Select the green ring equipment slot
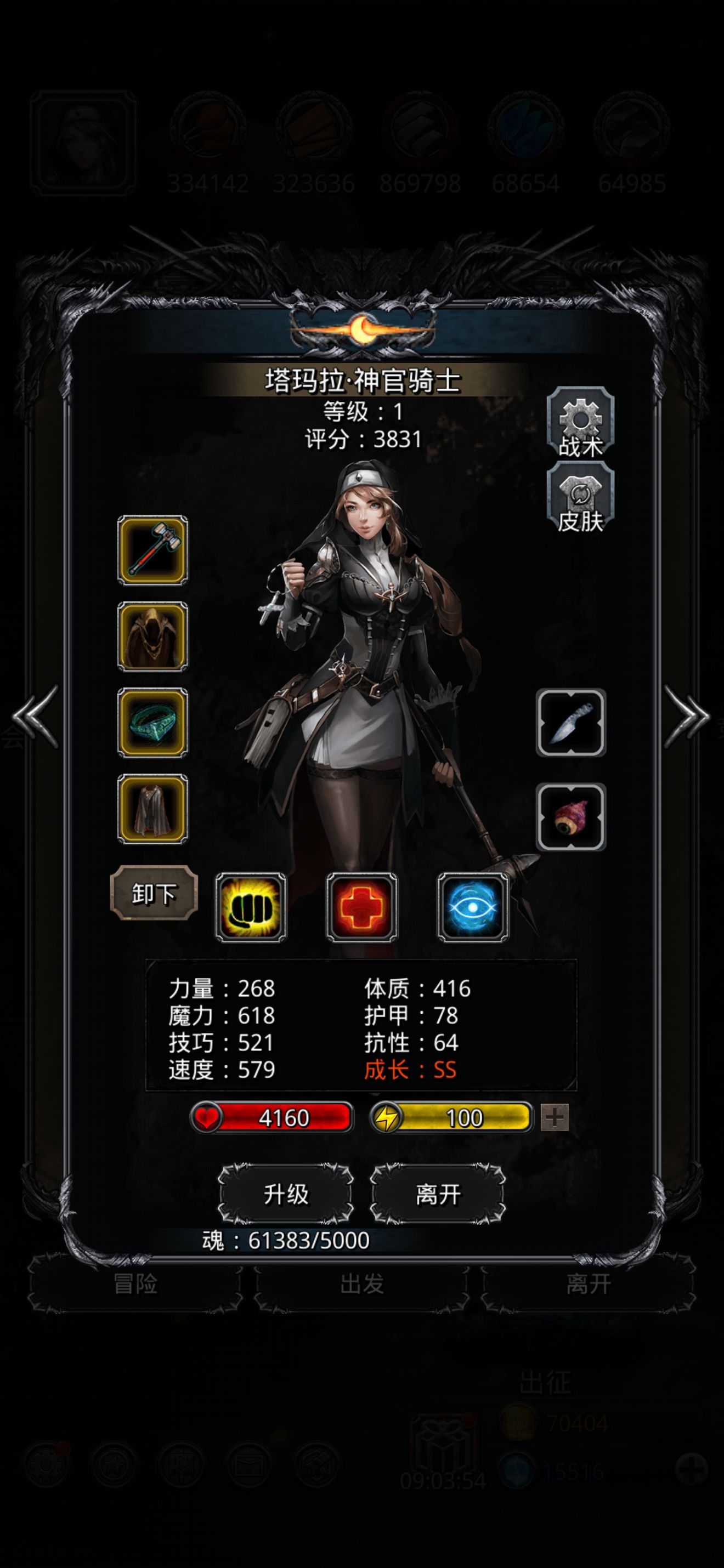Image resolution: width=724 pixels, height=1568 pixels. coord(152,723)
